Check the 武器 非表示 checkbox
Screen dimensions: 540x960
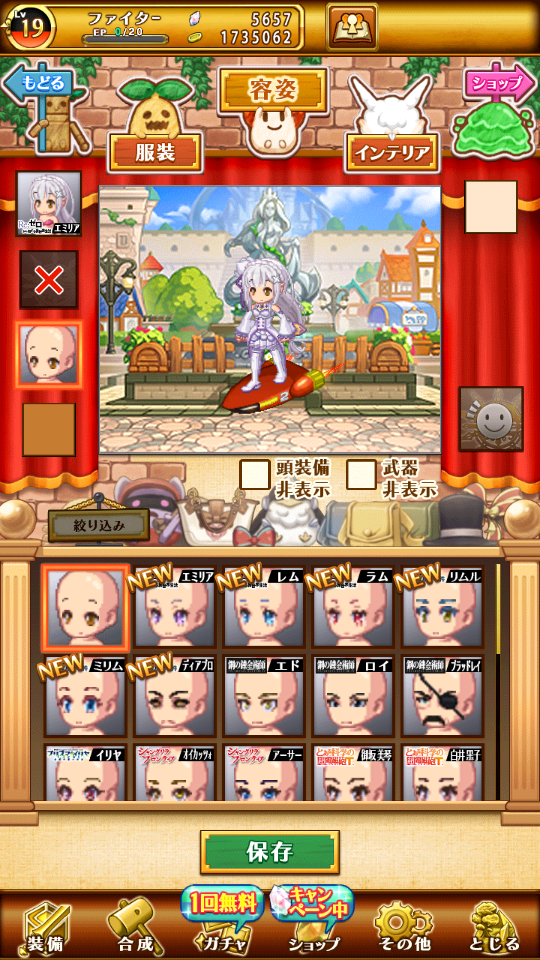361,474
